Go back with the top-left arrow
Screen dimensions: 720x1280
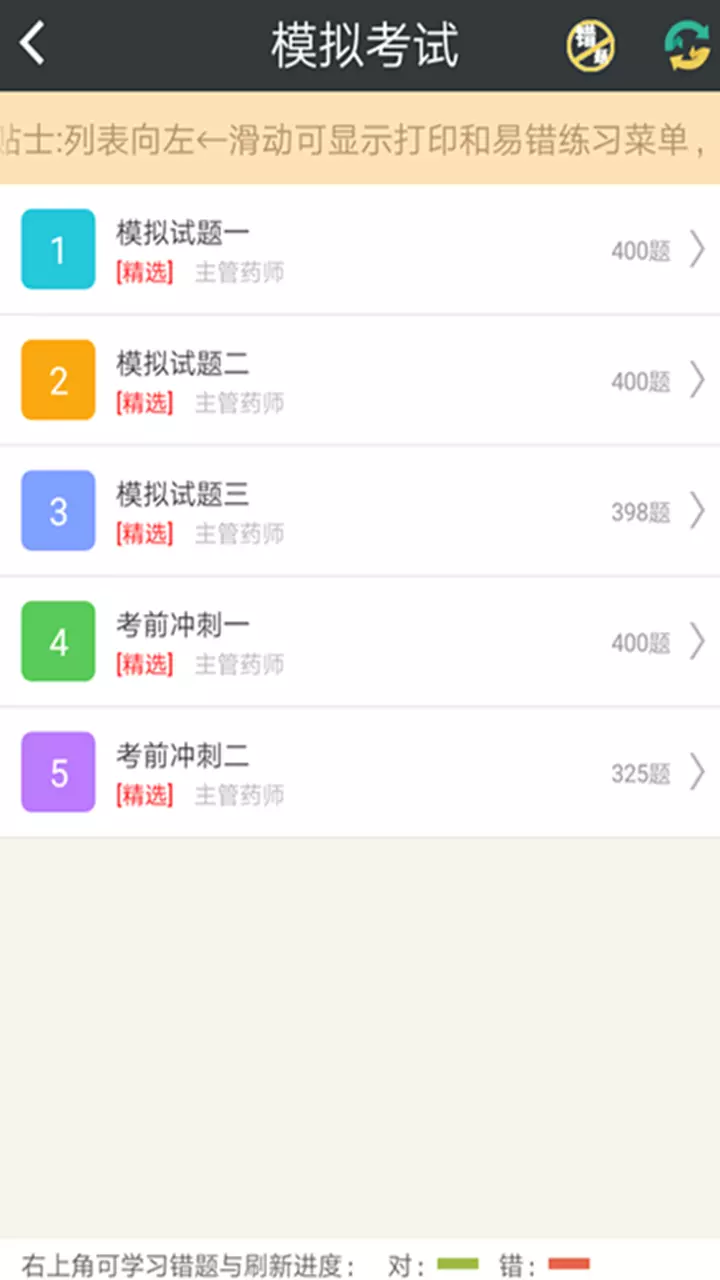(x=33, y=45)
